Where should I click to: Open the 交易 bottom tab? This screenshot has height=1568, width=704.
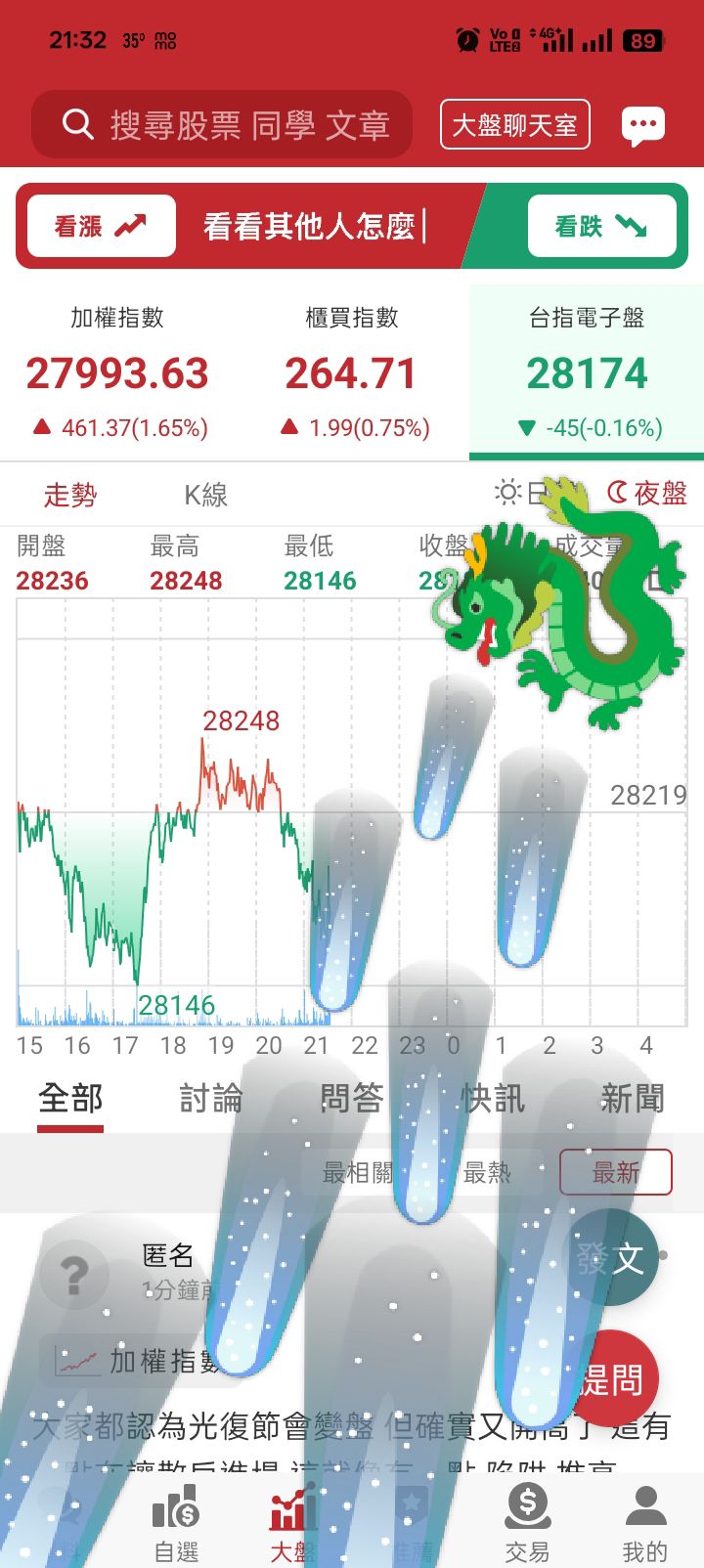(527, 1523)
